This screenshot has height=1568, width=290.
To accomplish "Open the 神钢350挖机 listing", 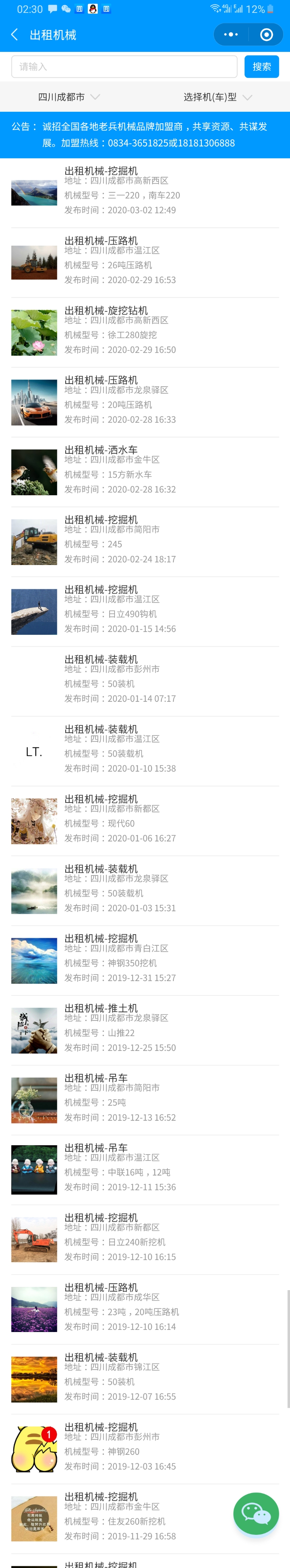I will point(145,960).
